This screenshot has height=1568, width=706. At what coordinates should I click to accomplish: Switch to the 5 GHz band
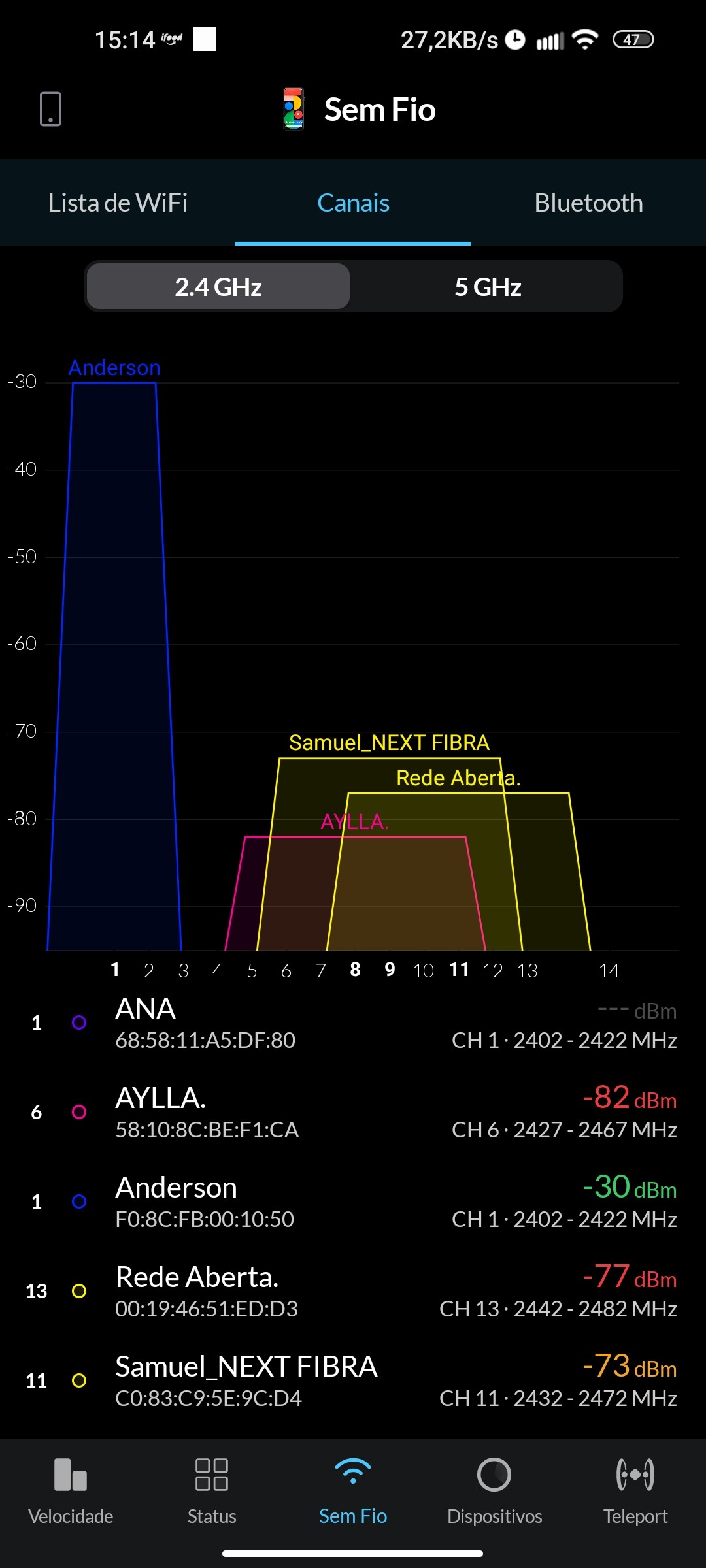click(488, 287)
